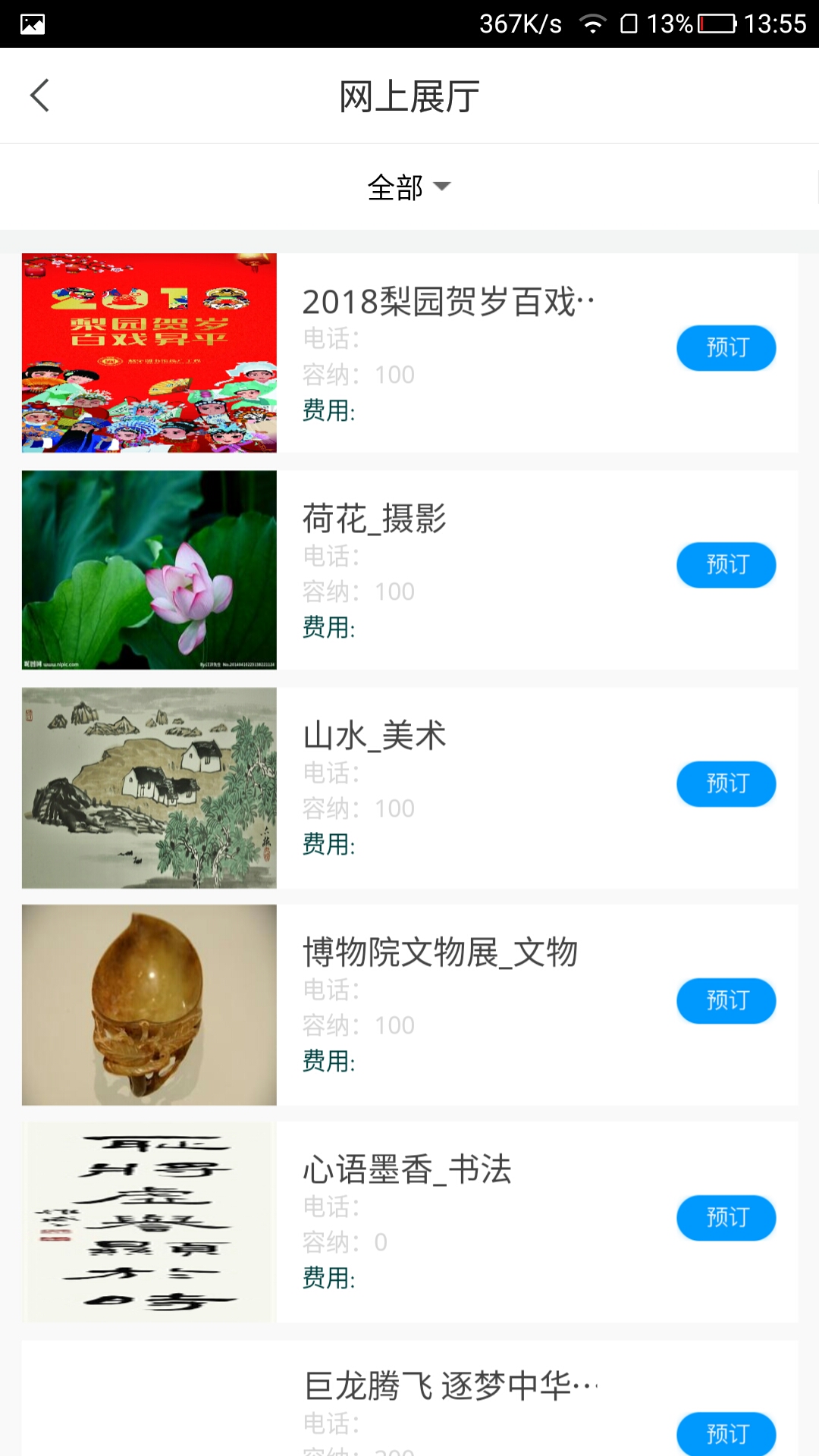Tap 预订 for 博物院文物展_文物
Viewport: 819px width, 1456px height.
726,1000
